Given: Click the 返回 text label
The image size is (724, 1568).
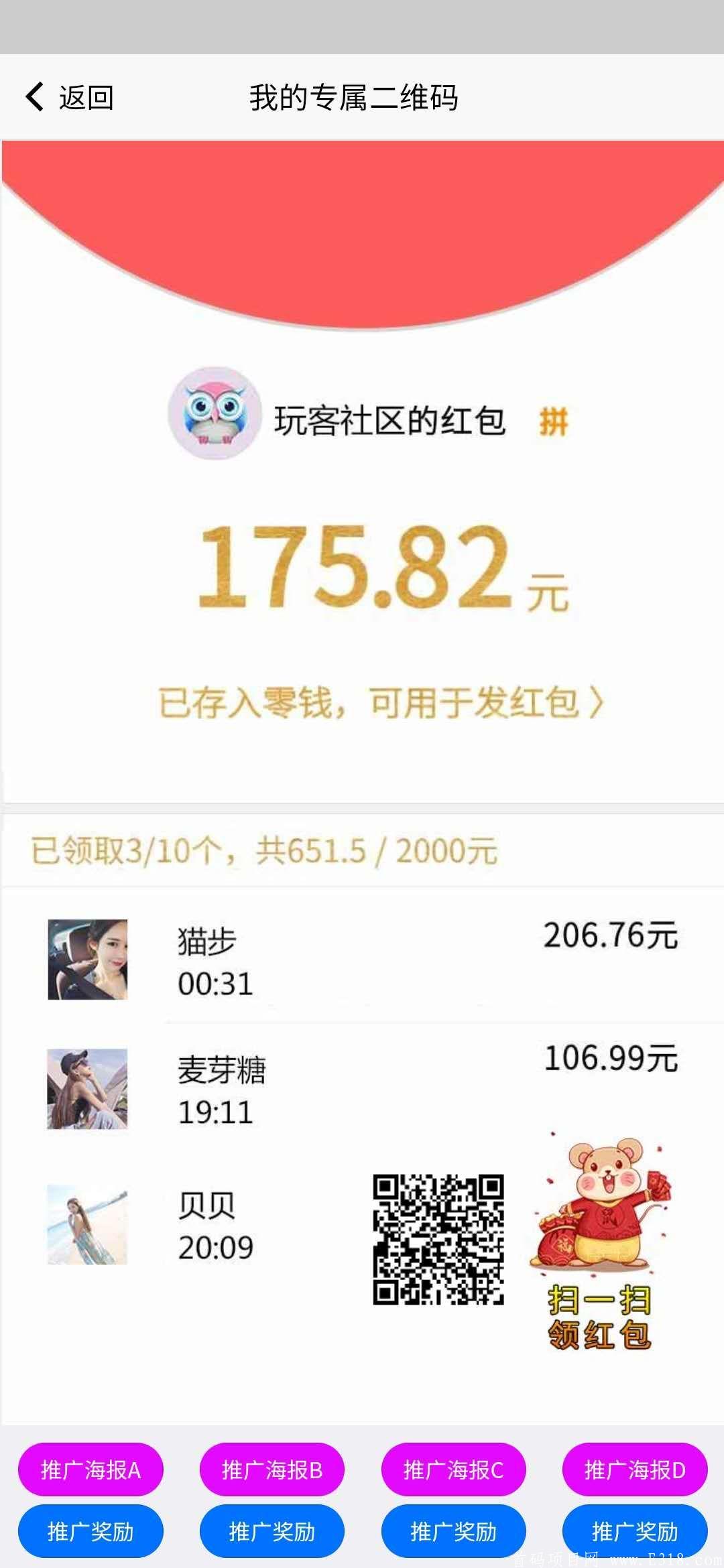Looking at the screenshot, I should pyautogui.click(x=84, y=96).
